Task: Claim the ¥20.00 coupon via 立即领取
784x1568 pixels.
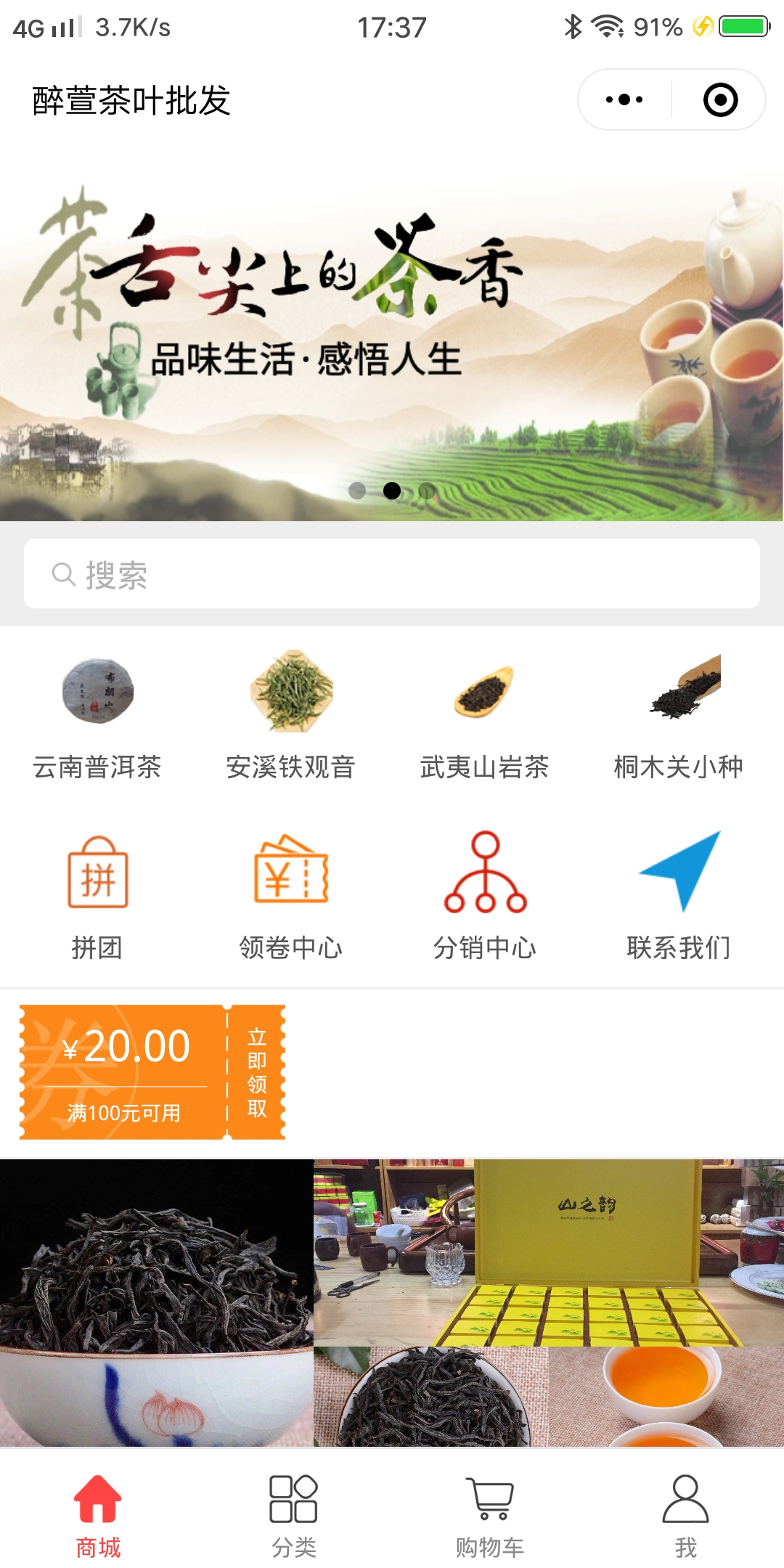Action: pyautogui.click(x=256, y=1072)
